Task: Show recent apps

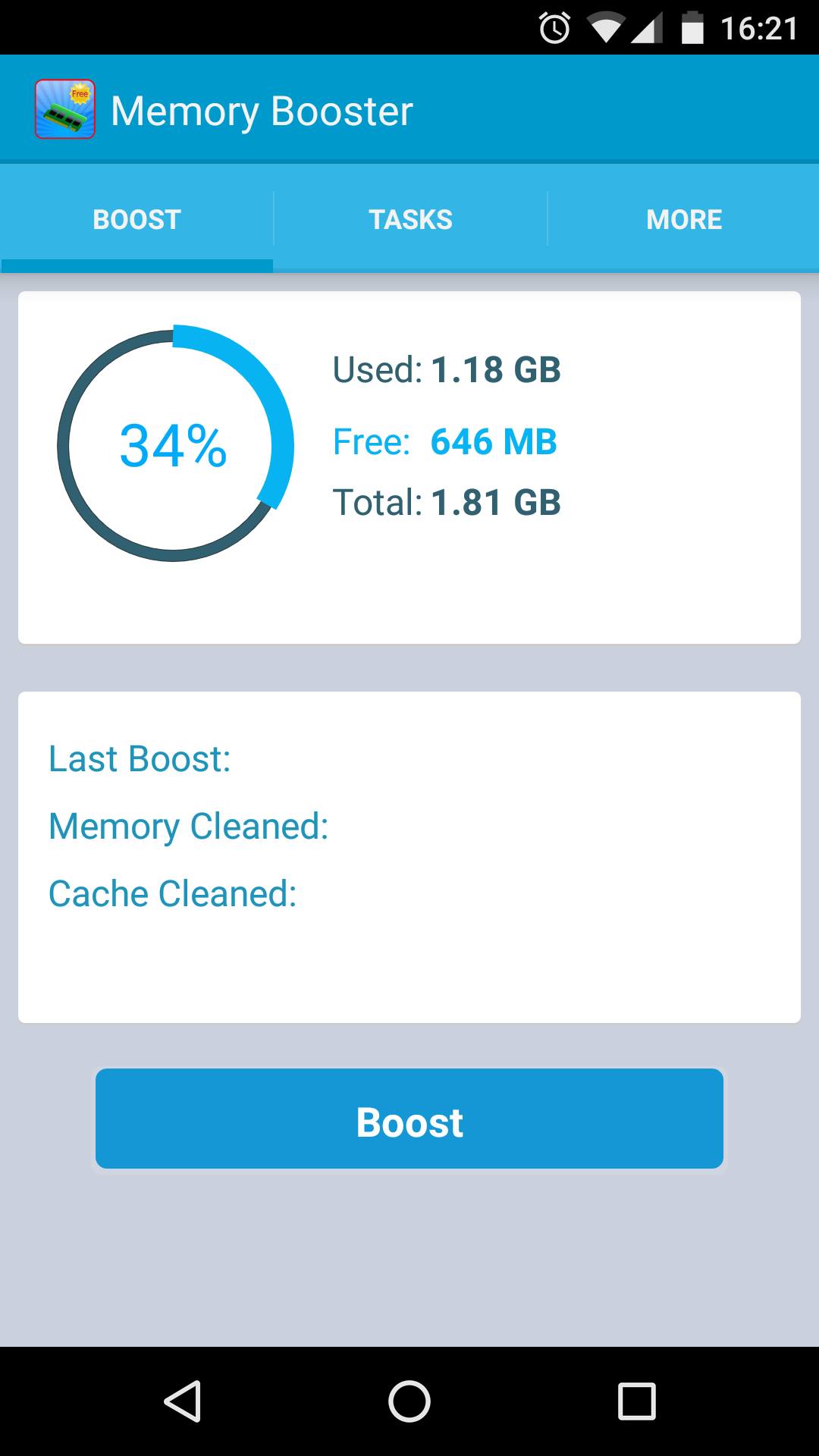Action: pos(636,1401)
